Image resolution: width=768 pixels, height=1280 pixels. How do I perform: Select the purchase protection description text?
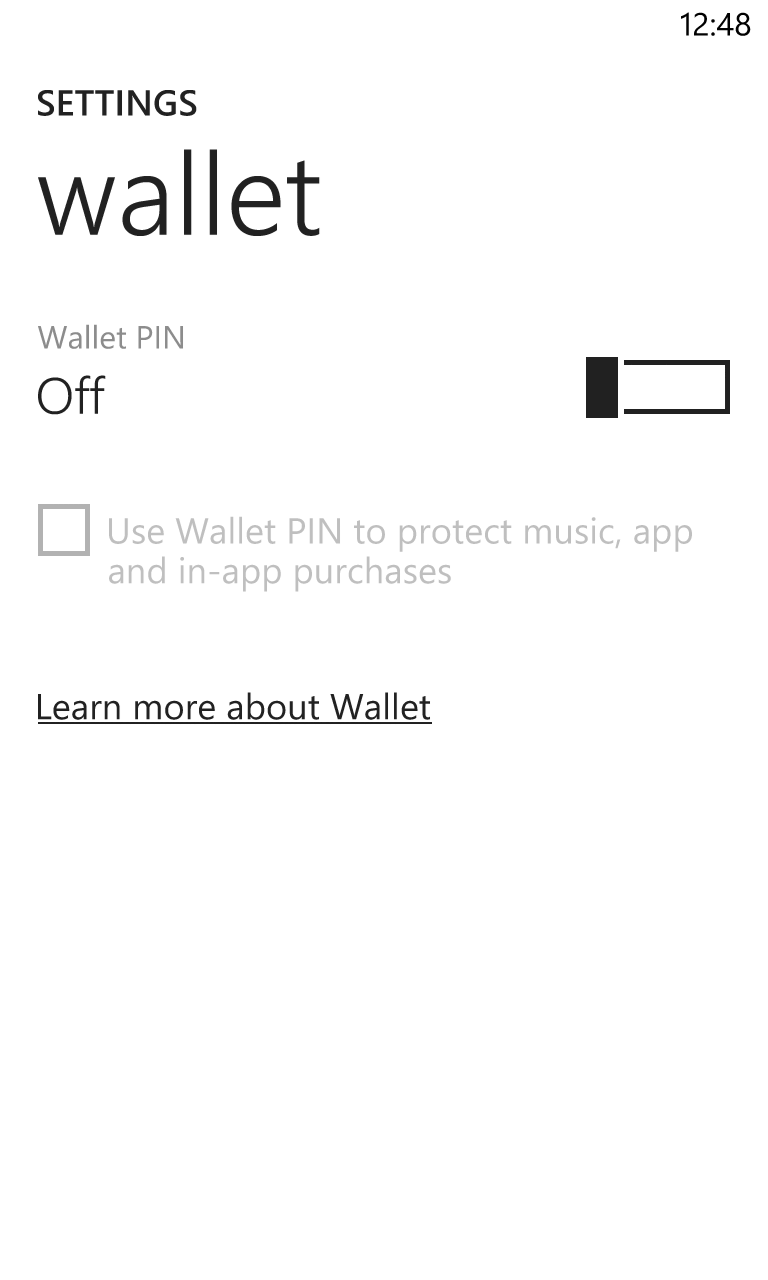tap(400, 551)
